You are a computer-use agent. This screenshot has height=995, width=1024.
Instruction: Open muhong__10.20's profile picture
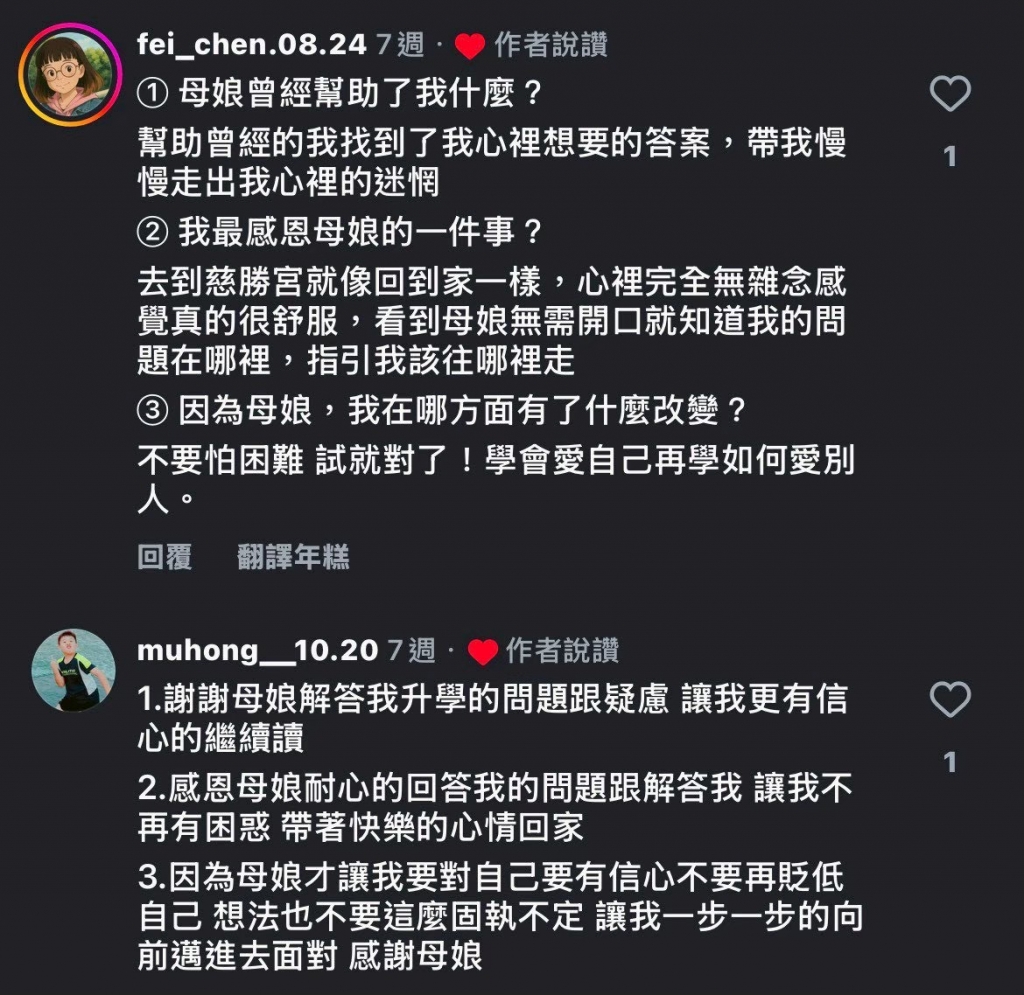(74, 670)
